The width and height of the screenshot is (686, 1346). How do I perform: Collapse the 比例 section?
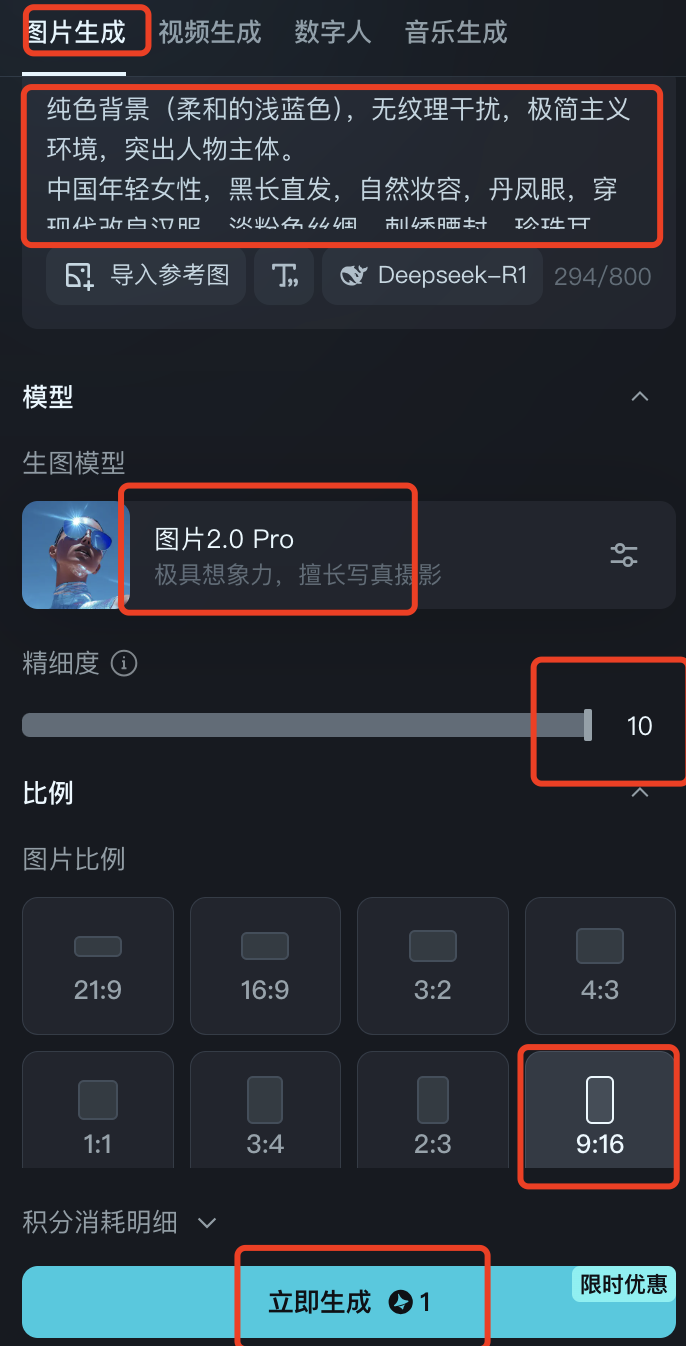[640, 793]
